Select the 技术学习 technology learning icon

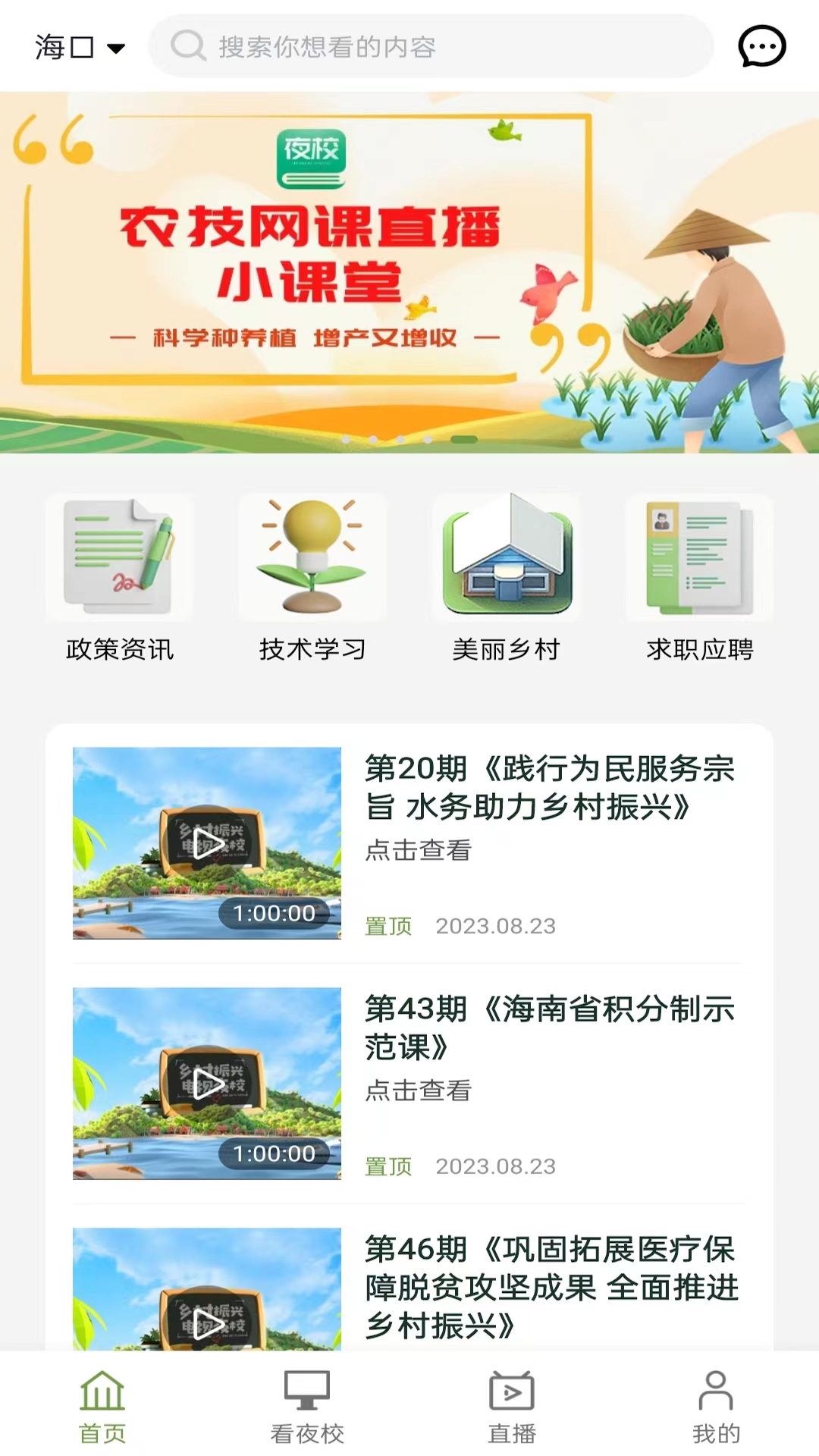pyautogui.click(x=313, y=557)
